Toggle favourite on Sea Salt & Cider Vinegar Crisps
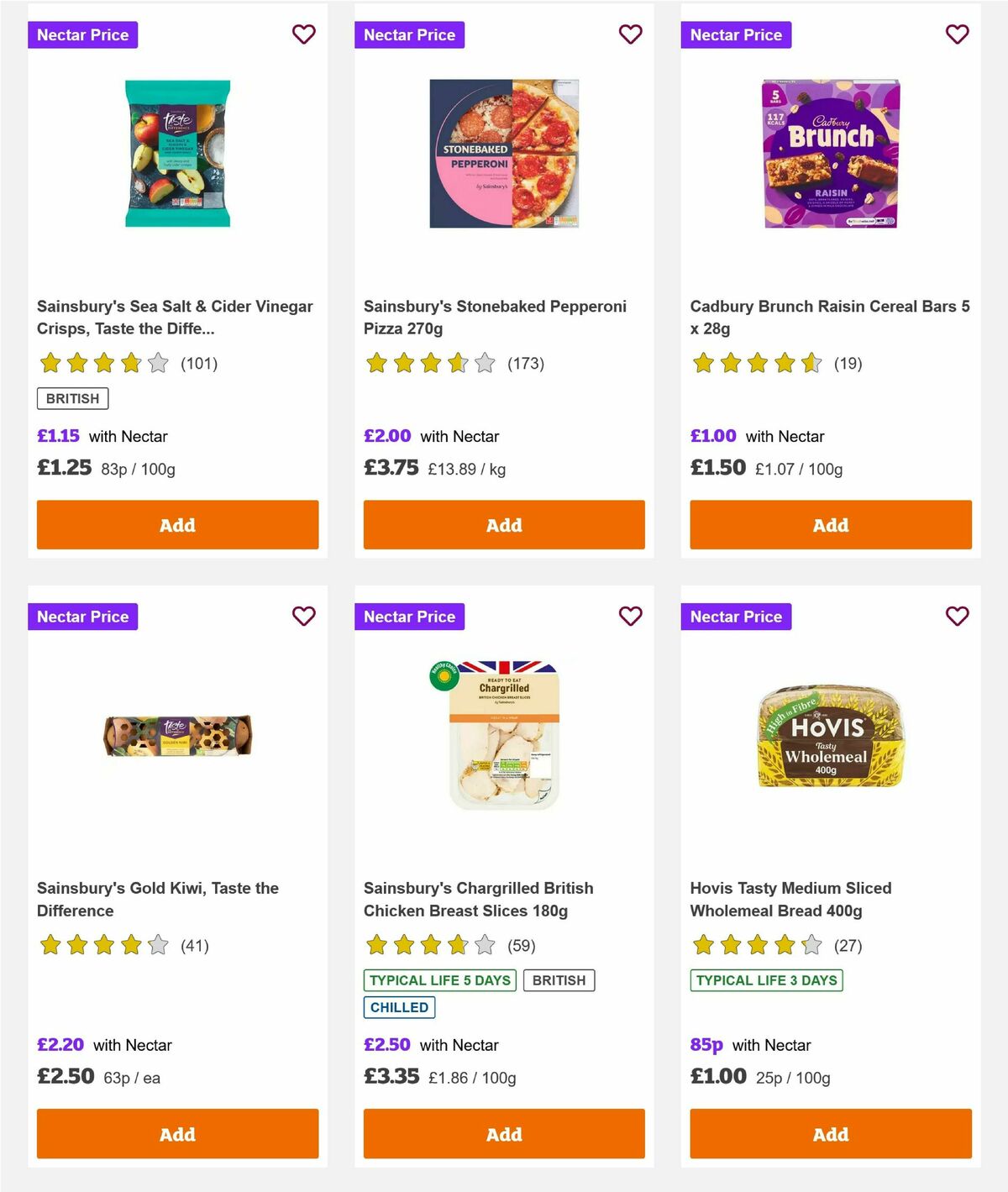 pos(304,34)
